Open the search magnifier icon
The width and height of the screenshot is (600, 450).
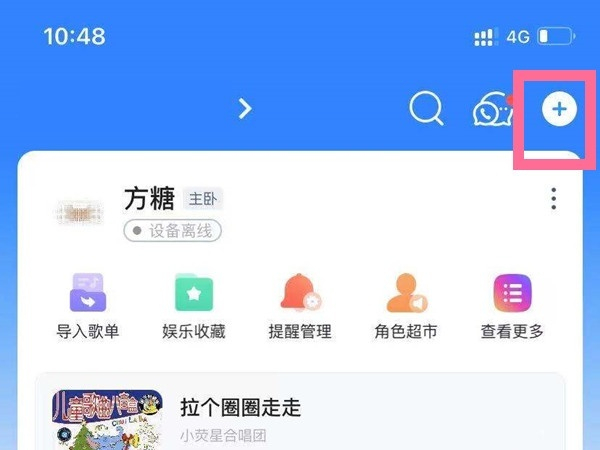point(426,109)
